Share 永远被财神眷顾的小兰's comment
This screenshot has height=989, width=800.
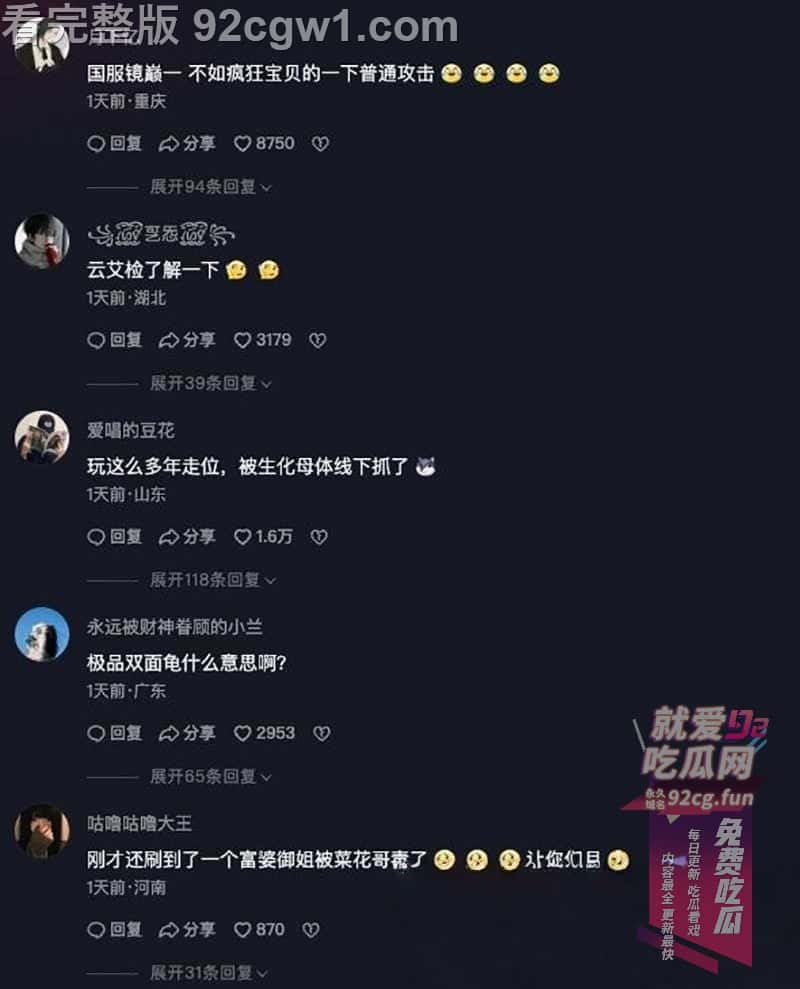[x=187, y=733]
